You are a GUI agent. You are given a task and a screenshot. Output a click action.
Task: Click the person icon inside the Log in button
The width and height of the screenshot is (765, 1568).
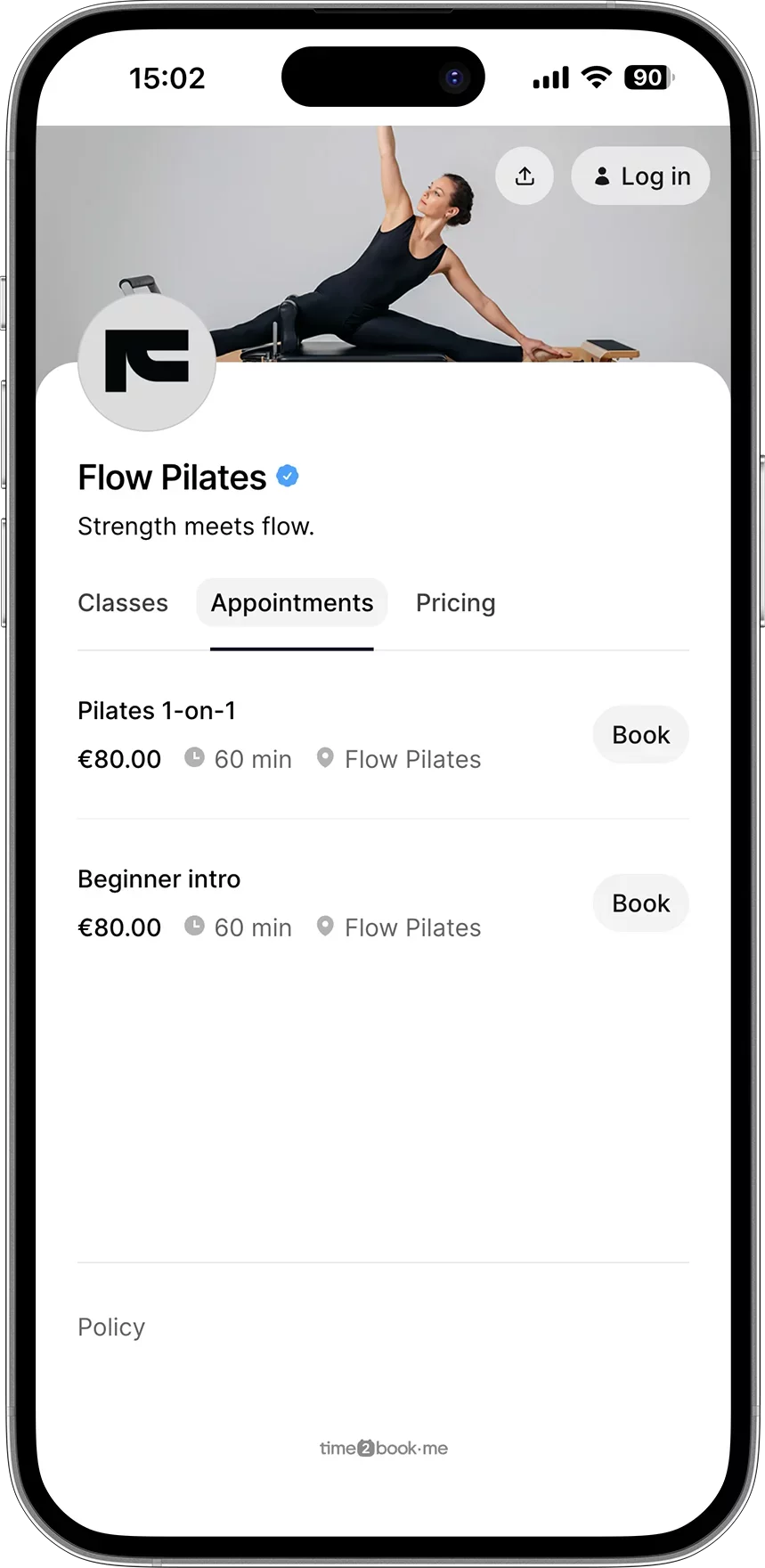click(x=603, y=176)
